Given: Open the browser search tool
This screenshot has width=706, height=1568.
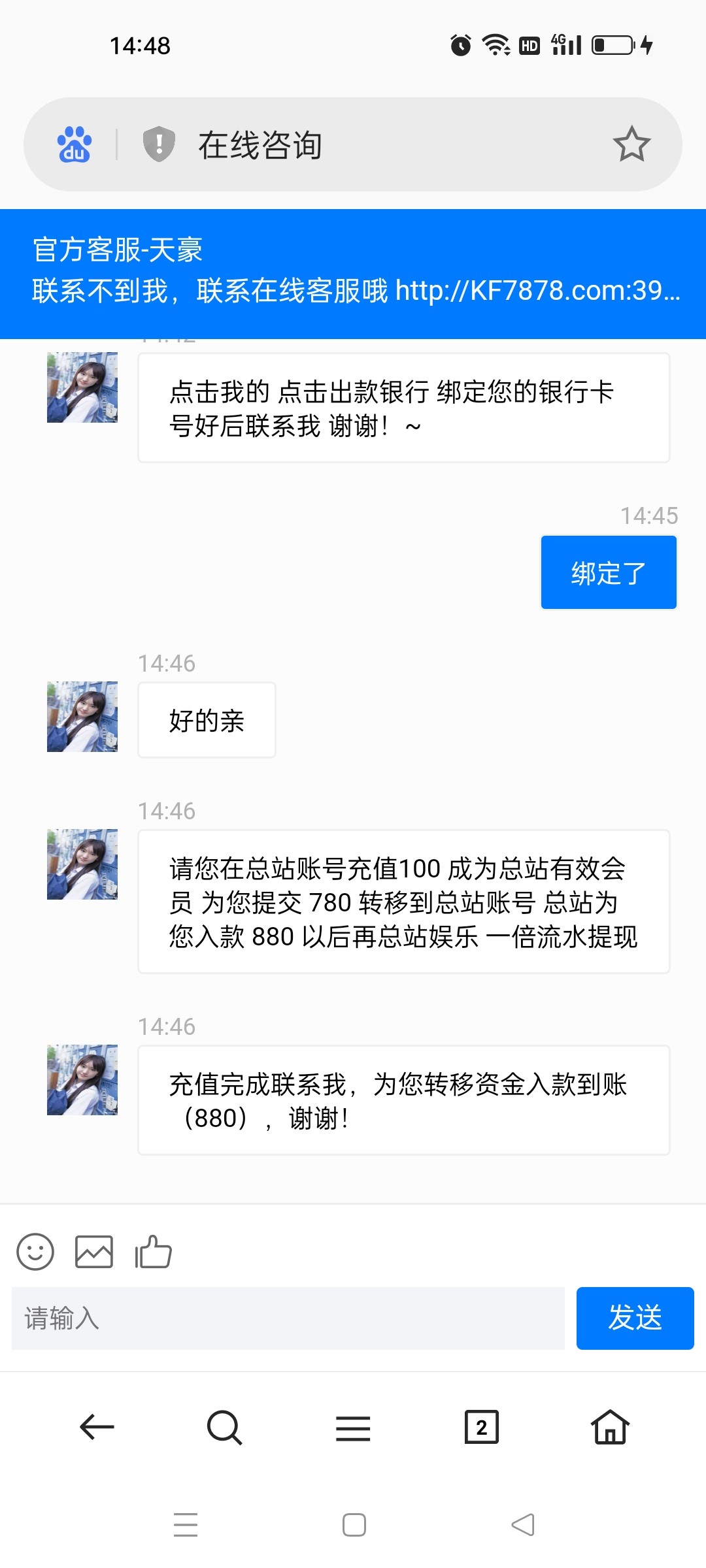Looking at the screenshot, I should 224,1428.
